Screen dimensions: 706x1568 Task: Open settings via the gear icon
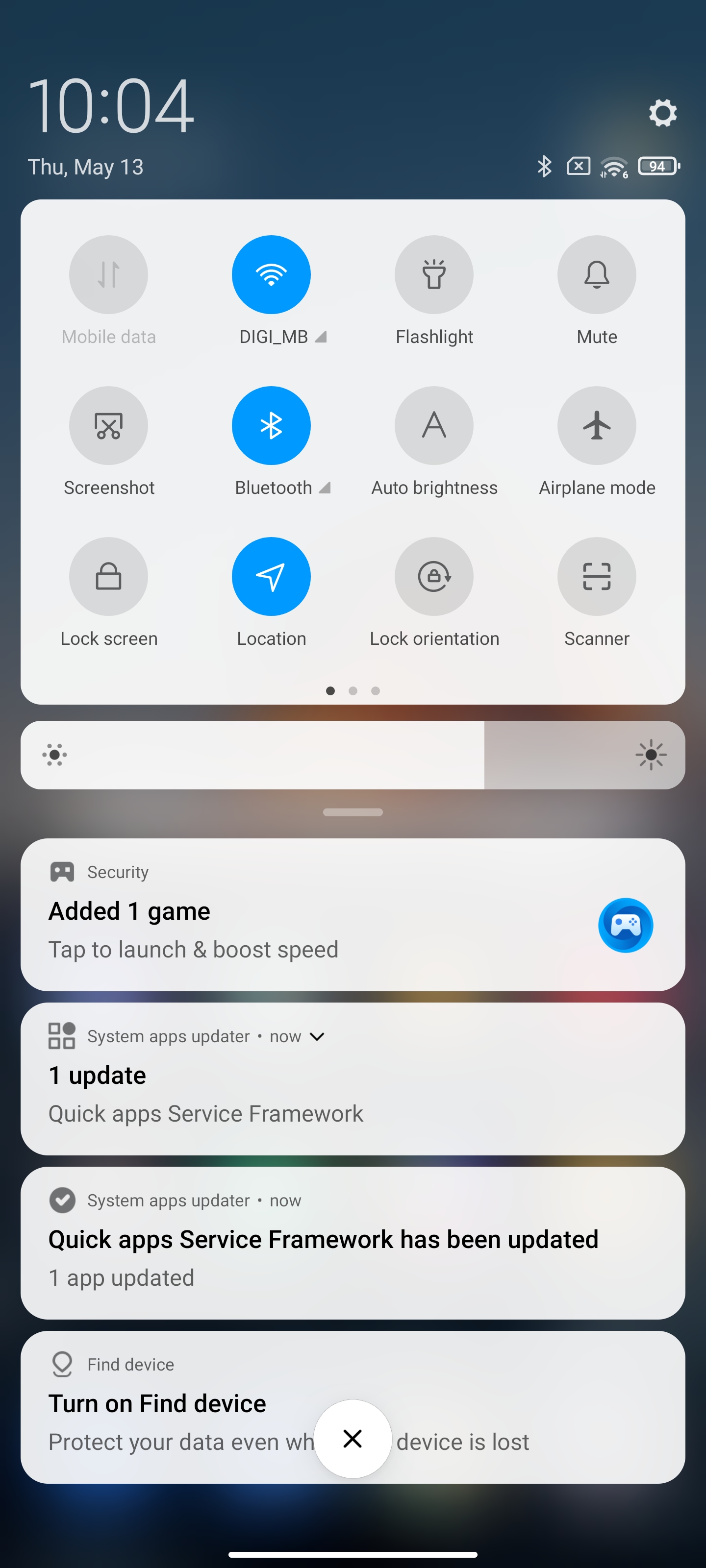point(662,113)
